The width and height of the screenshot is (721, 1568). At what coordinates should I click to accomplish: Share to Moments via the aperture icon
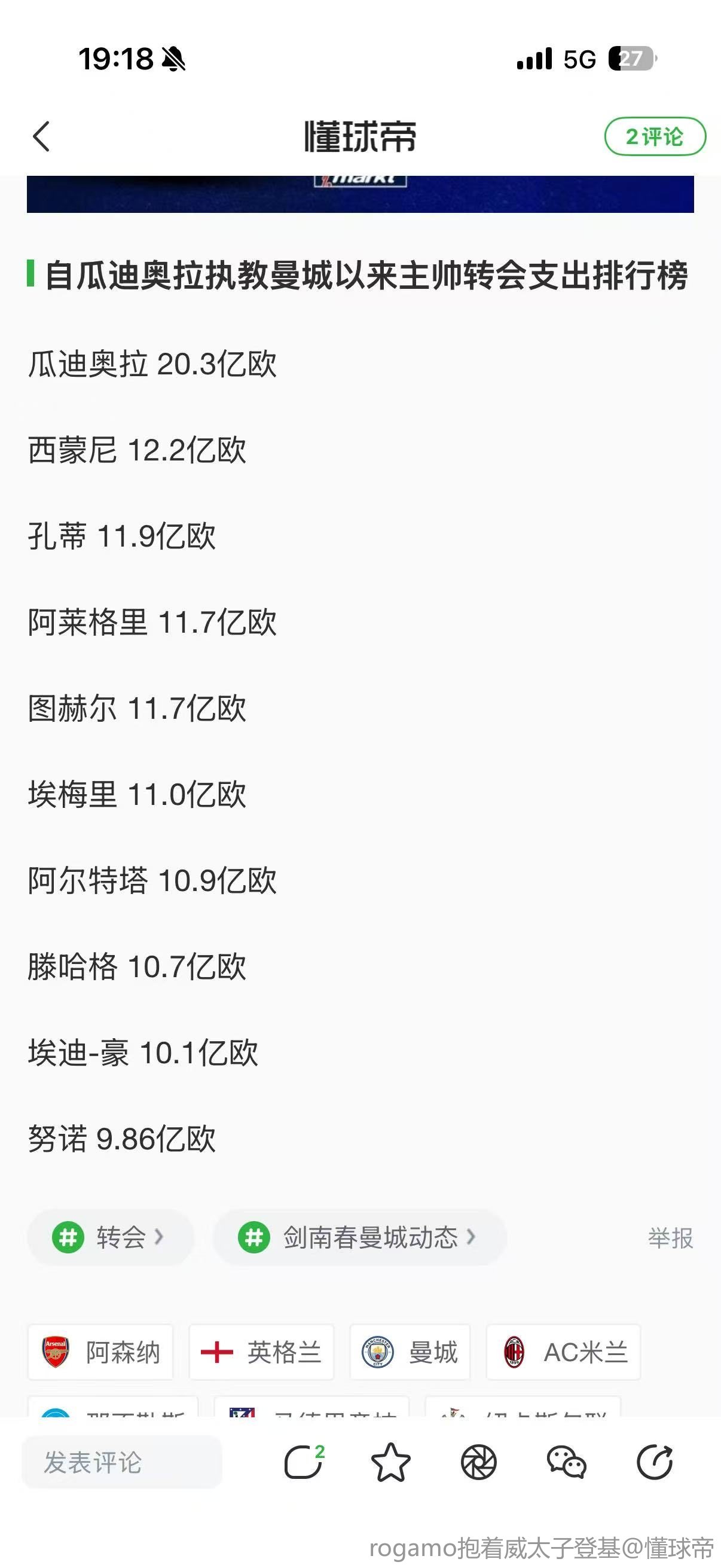pyautogui.click(x=479, y=1462)
